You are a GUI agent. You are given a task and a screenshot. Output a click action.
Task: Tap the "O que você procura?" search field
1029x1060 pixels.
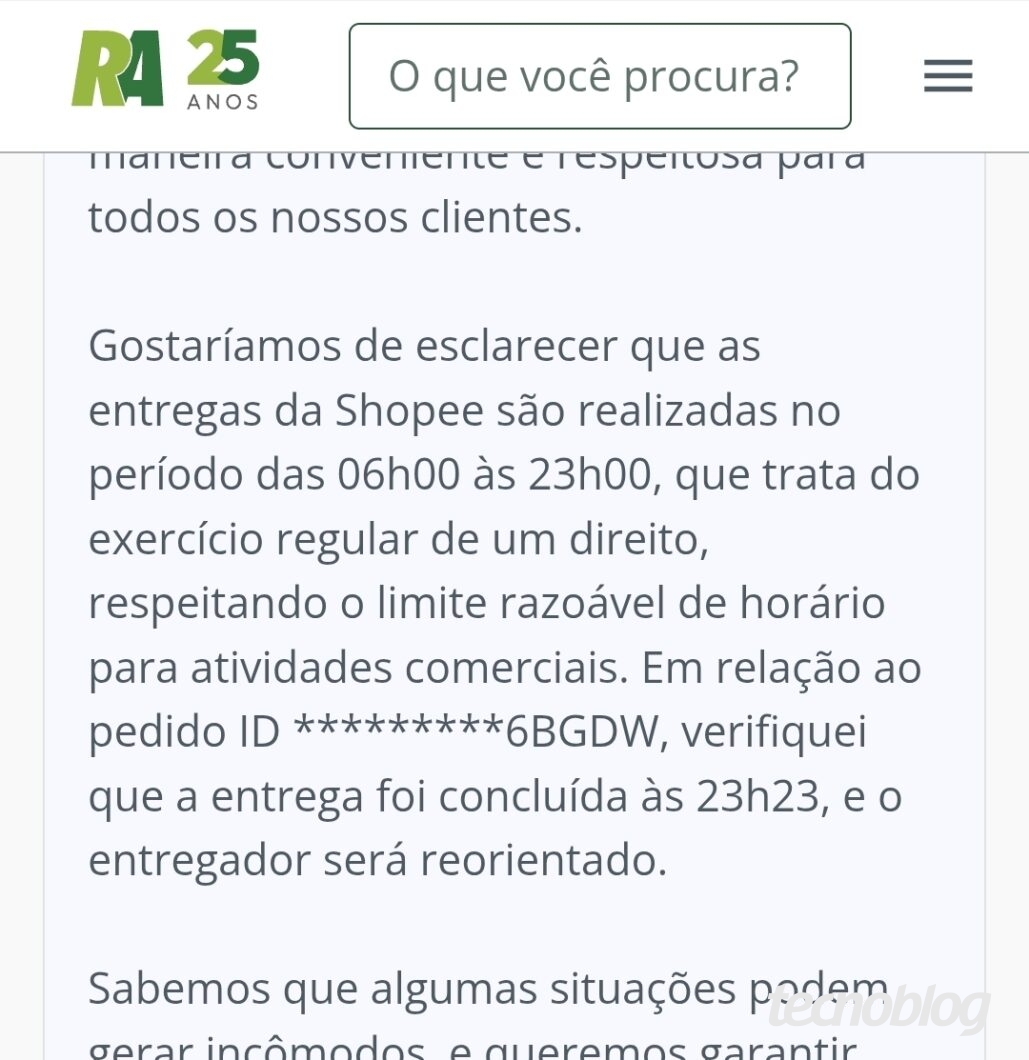pos(599,77)
